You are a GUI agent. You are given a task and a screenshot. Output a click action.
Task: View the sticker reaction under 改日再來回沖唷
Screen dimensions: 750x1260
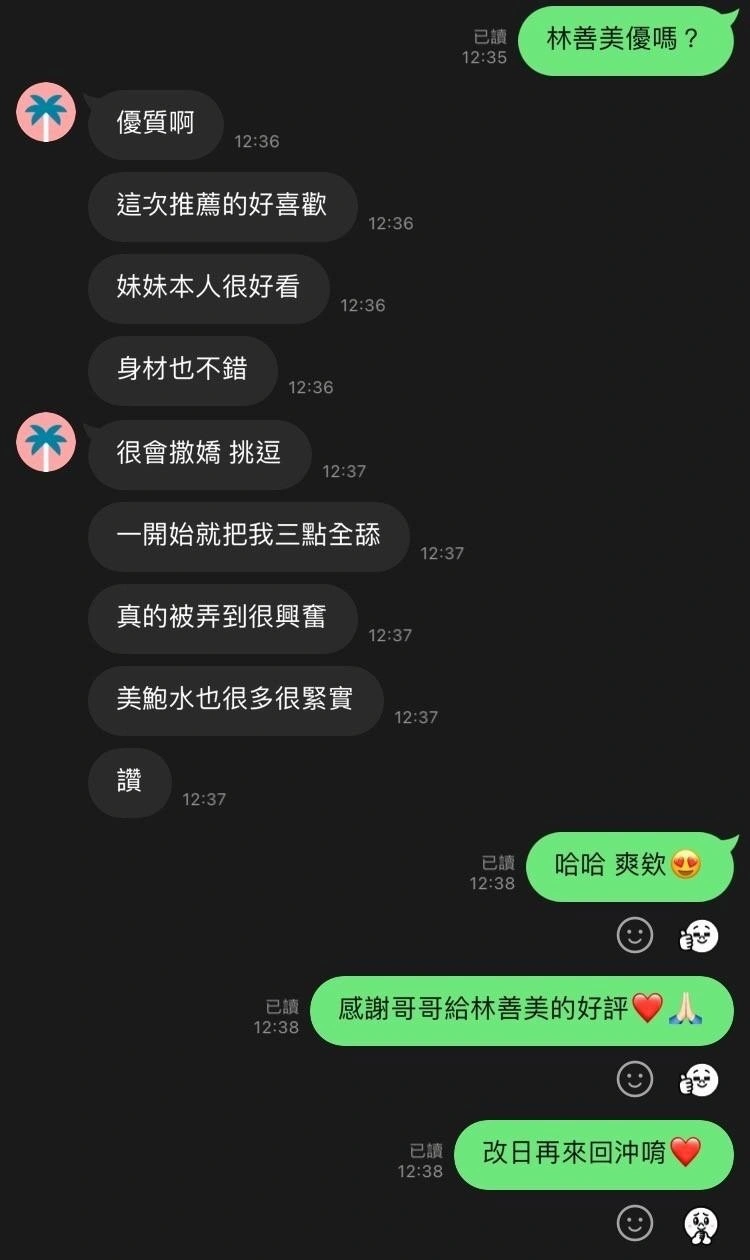(699, 1223)
